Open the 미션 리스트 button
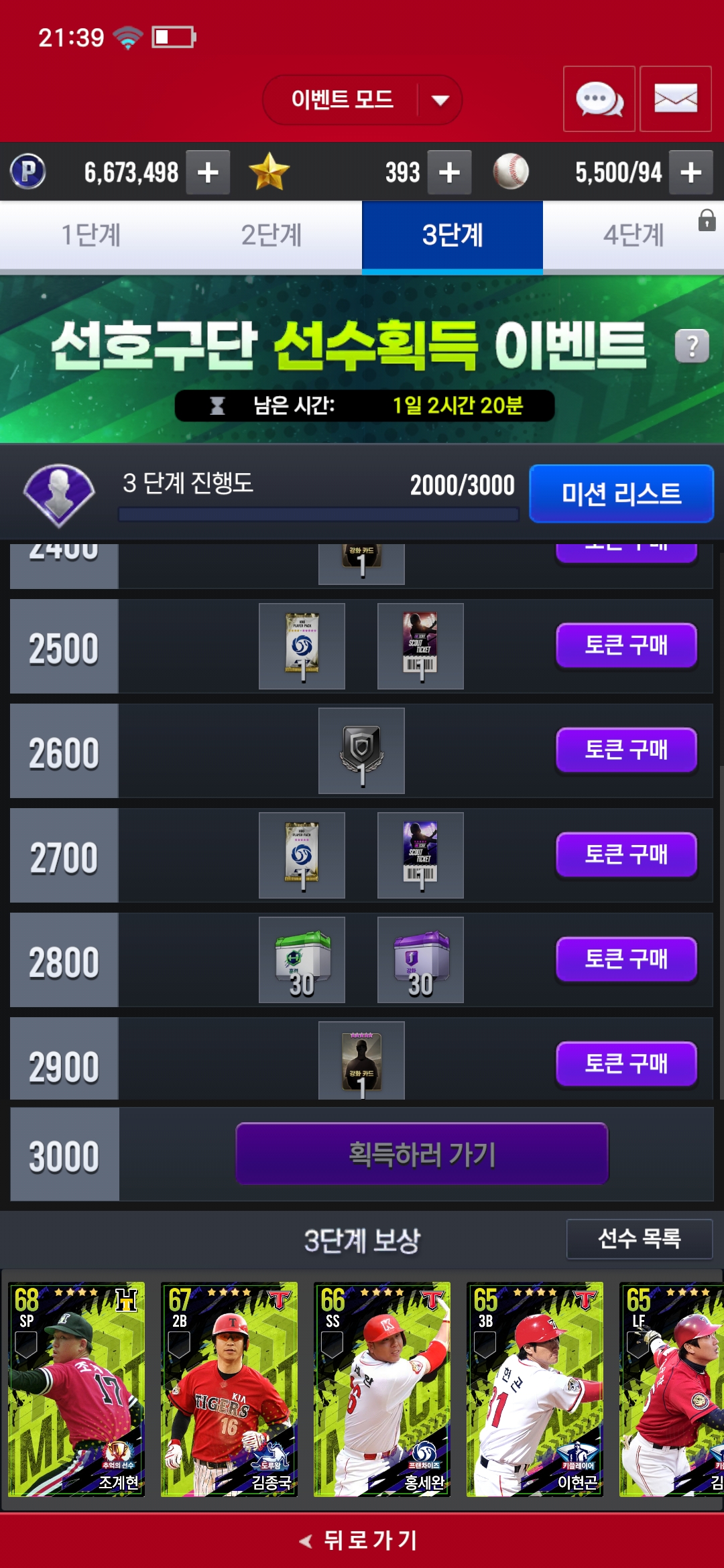The width and height of the screenshot is (724, 1568). tap(621, 494)
